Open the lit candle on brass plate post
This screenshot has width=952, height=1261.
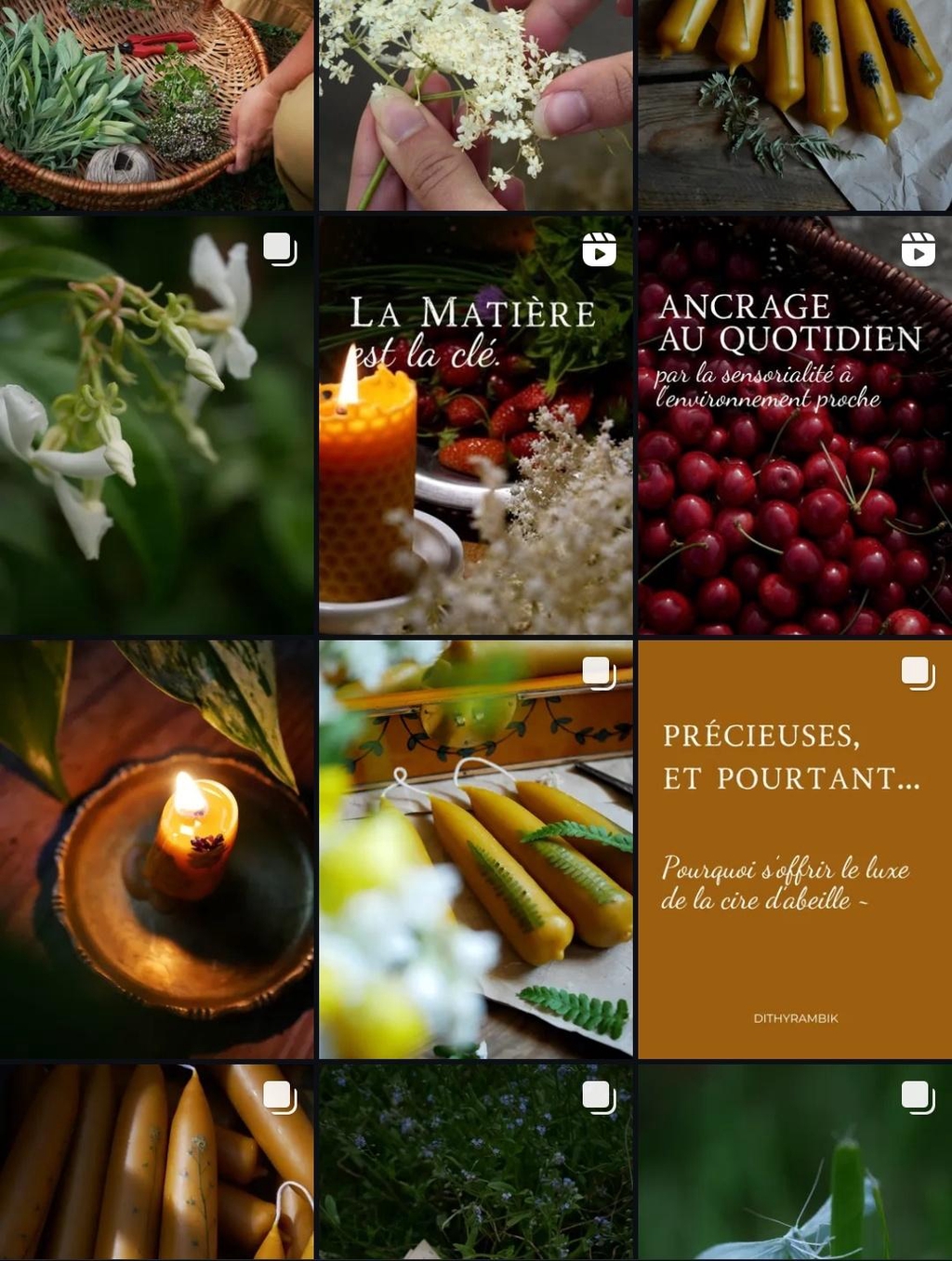[x=156, y=848]
